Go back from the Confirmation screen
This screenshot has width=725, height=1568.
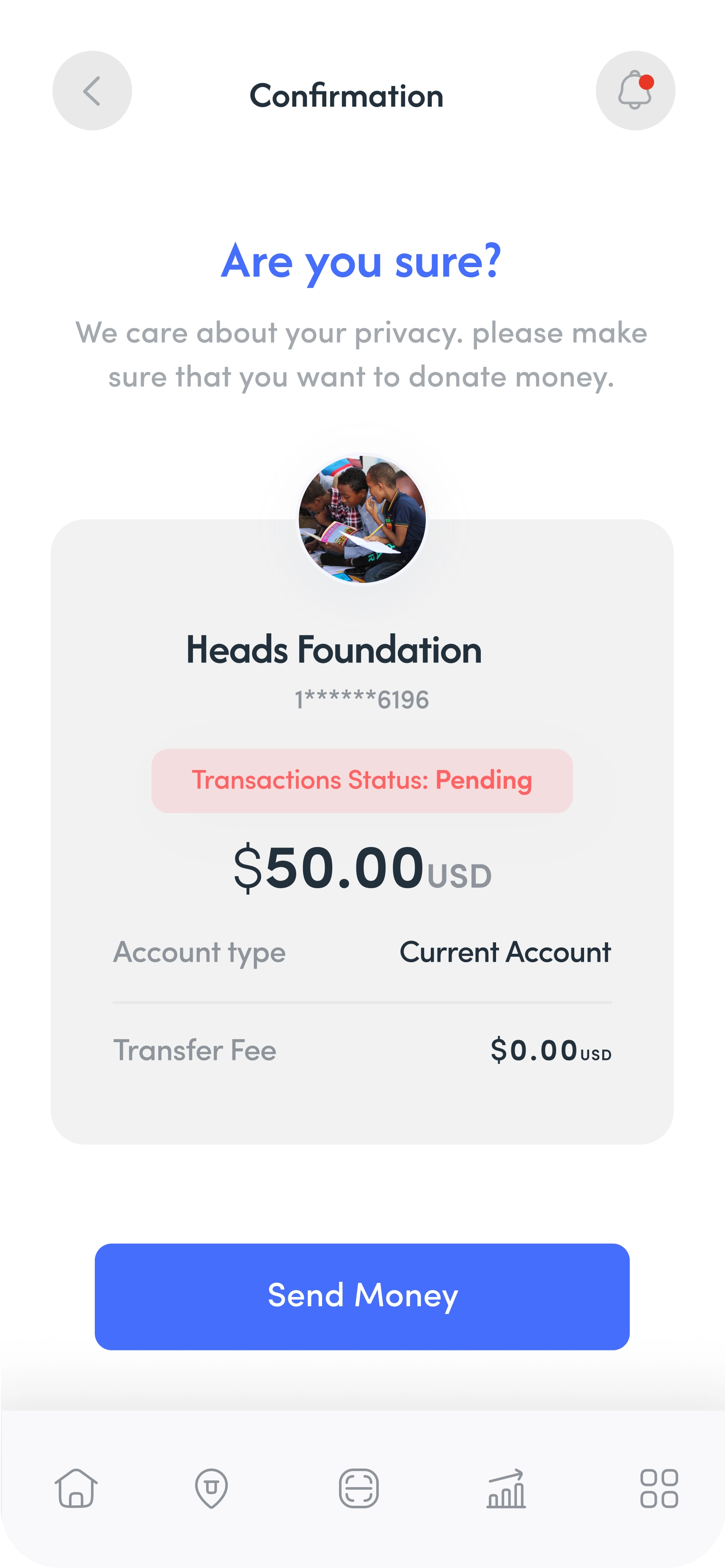click(92, 91)
